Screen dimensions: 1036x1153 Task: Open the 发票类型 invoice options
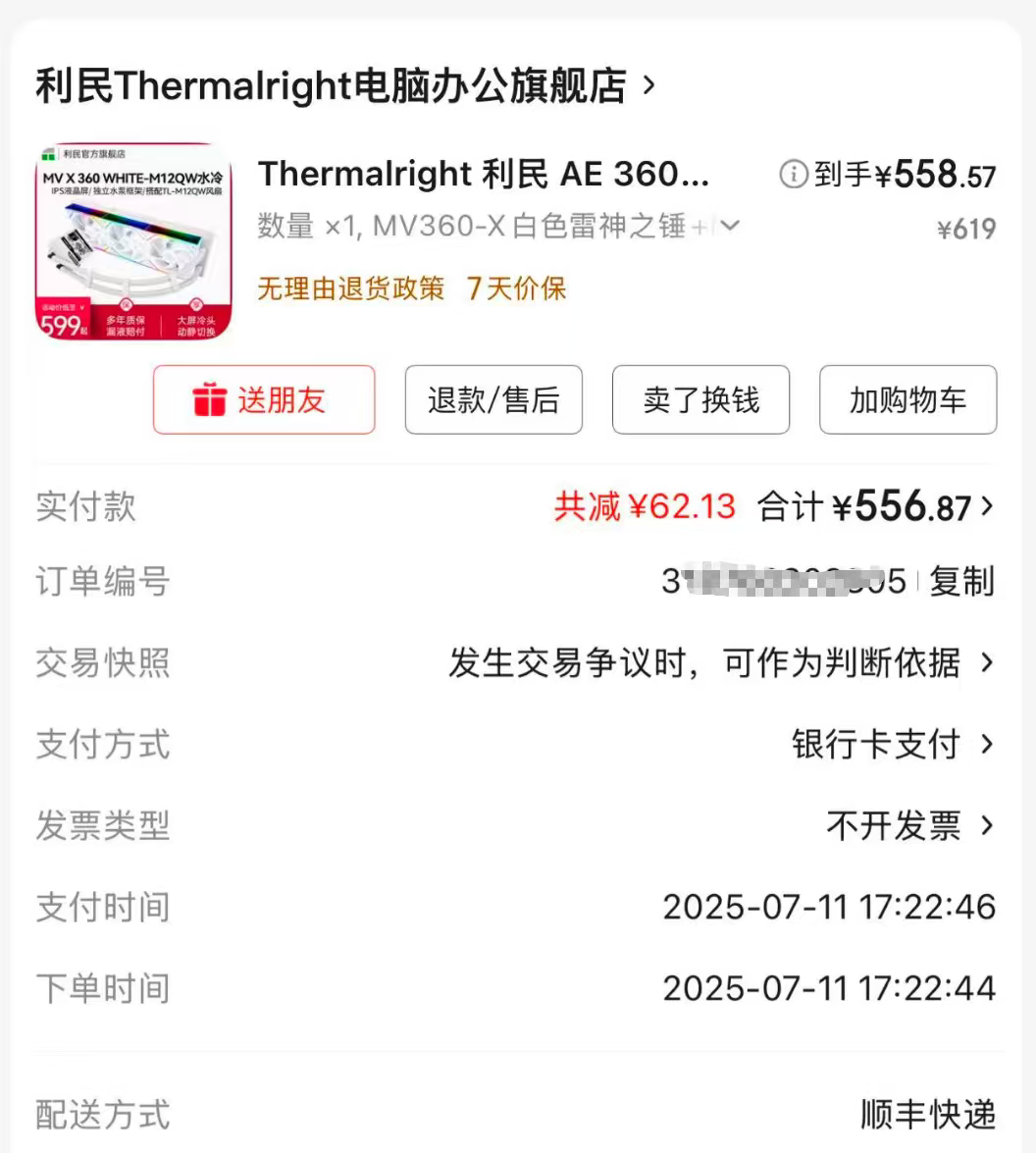pos(909,826)
